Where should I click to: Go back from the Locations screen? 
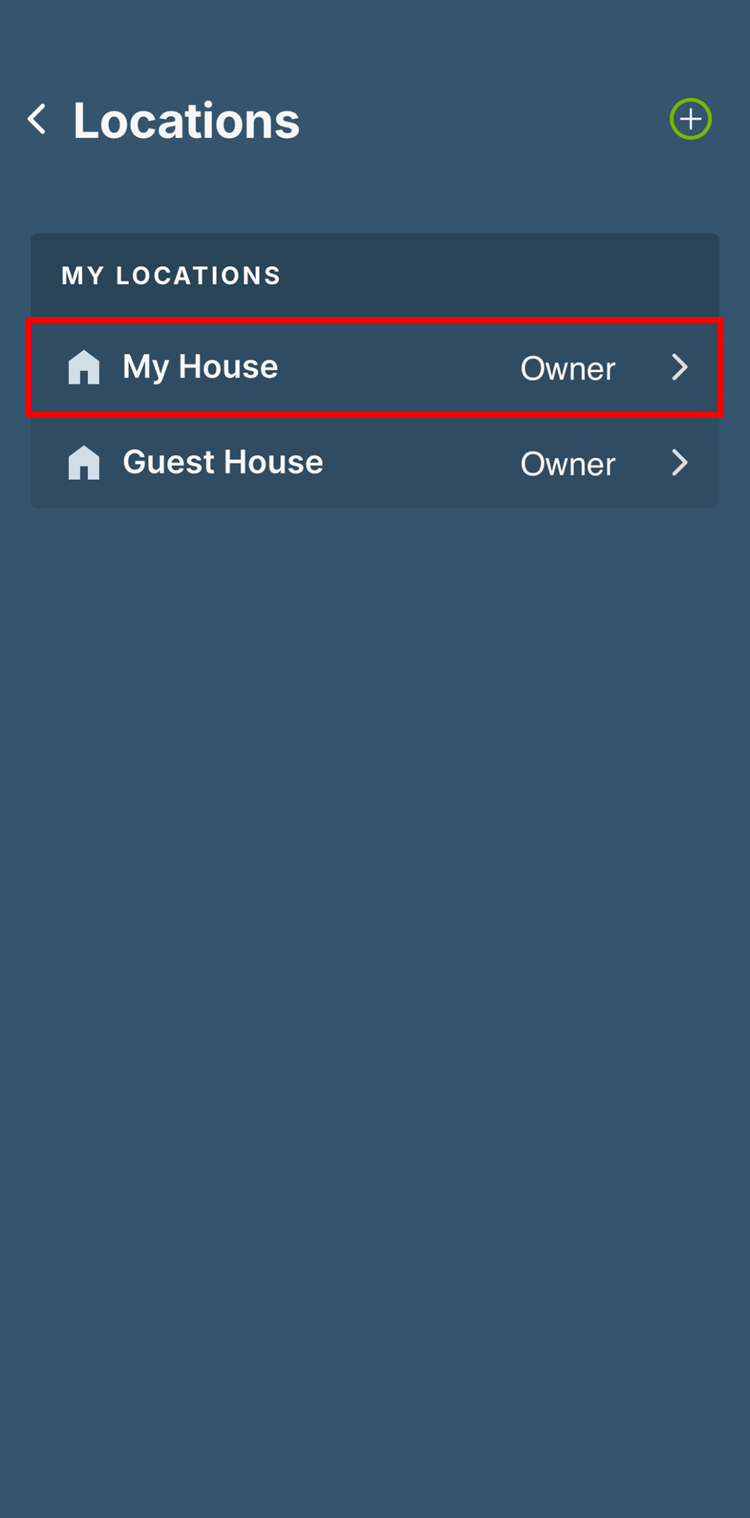coord(37,120)
